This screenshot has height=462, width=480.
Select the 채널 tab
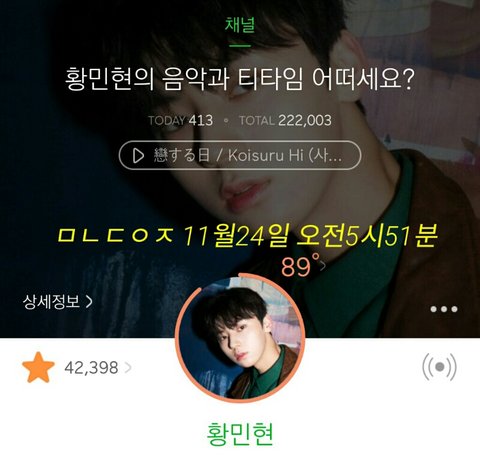240,25
